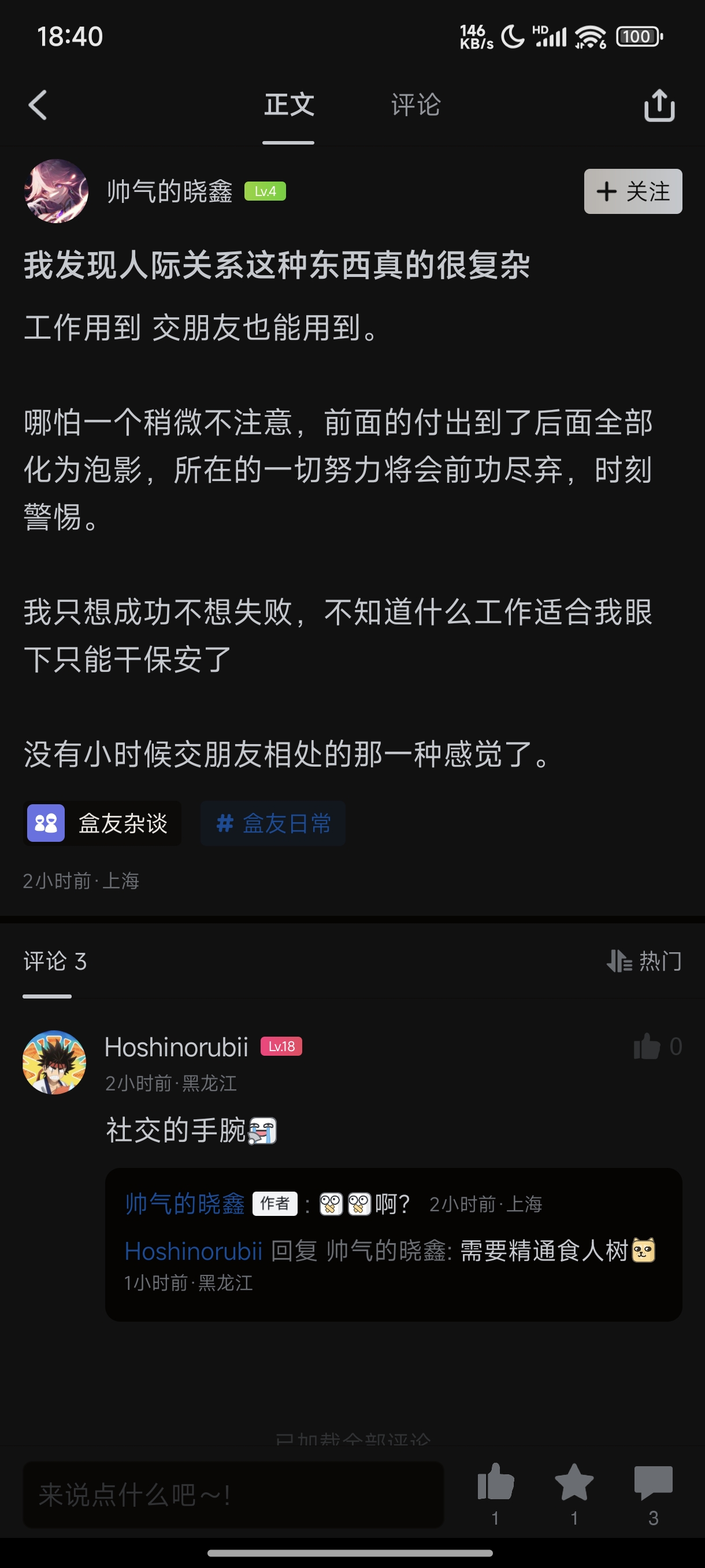Change comment sorting from 热门
The height and width of the screenshot is (1568, 705).
644,961
